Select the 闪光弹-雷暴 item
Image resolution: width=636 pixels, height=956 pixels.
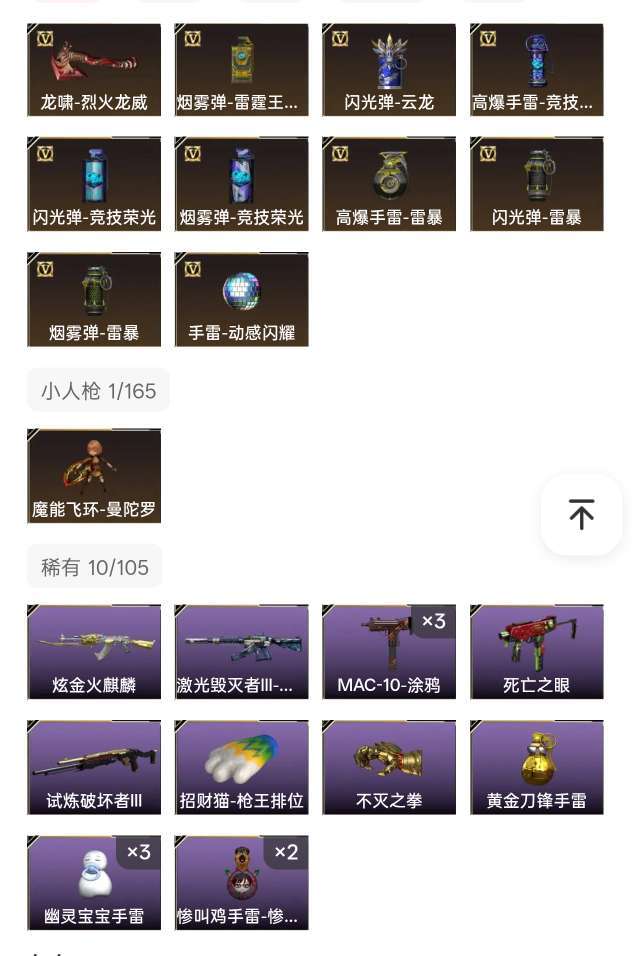tap(537, 184)
